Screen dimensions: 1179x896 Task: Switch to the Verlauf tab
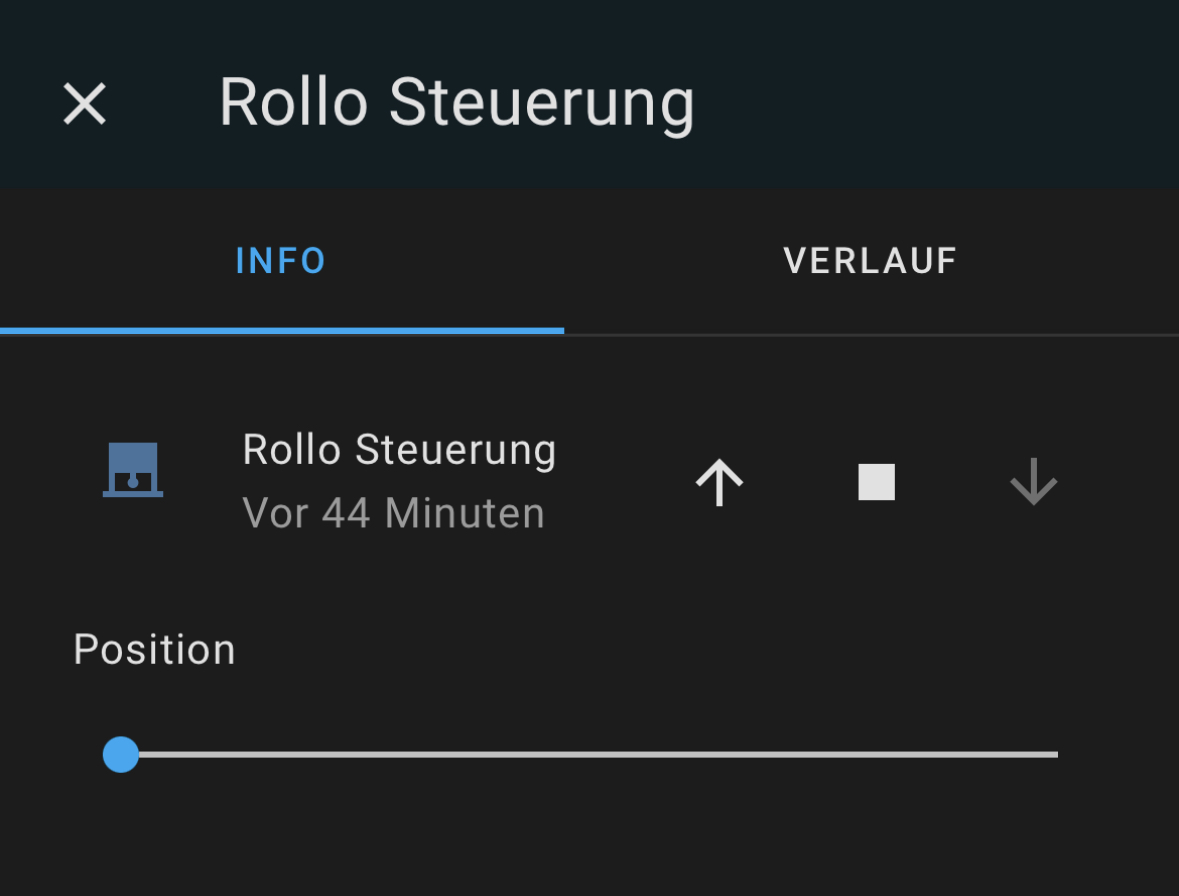pos(870,261)
